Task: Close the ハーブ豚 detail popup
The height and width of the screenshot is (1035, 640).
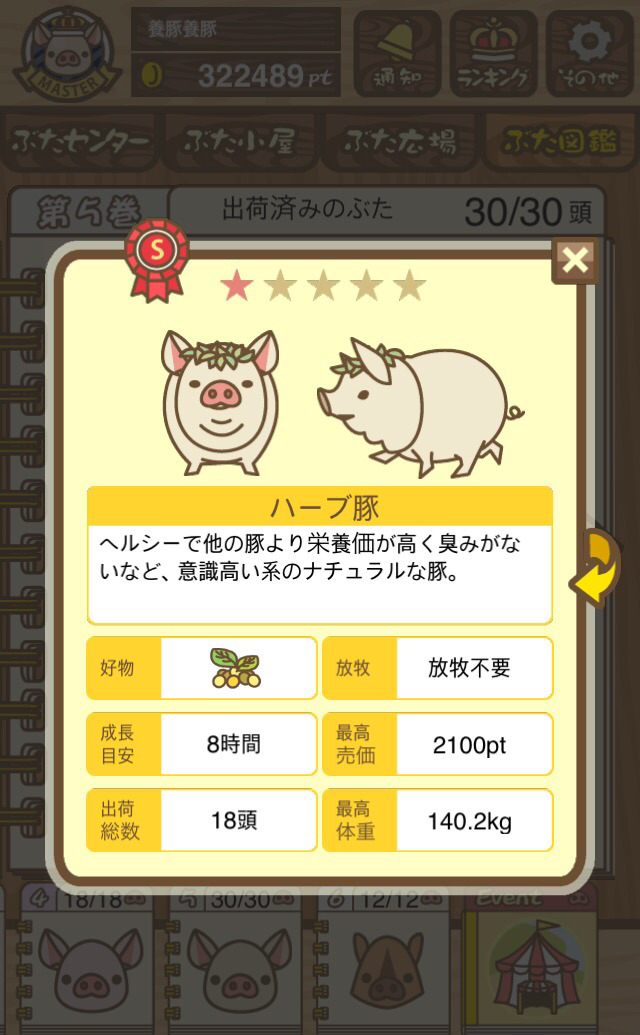Action: (575, 261)
